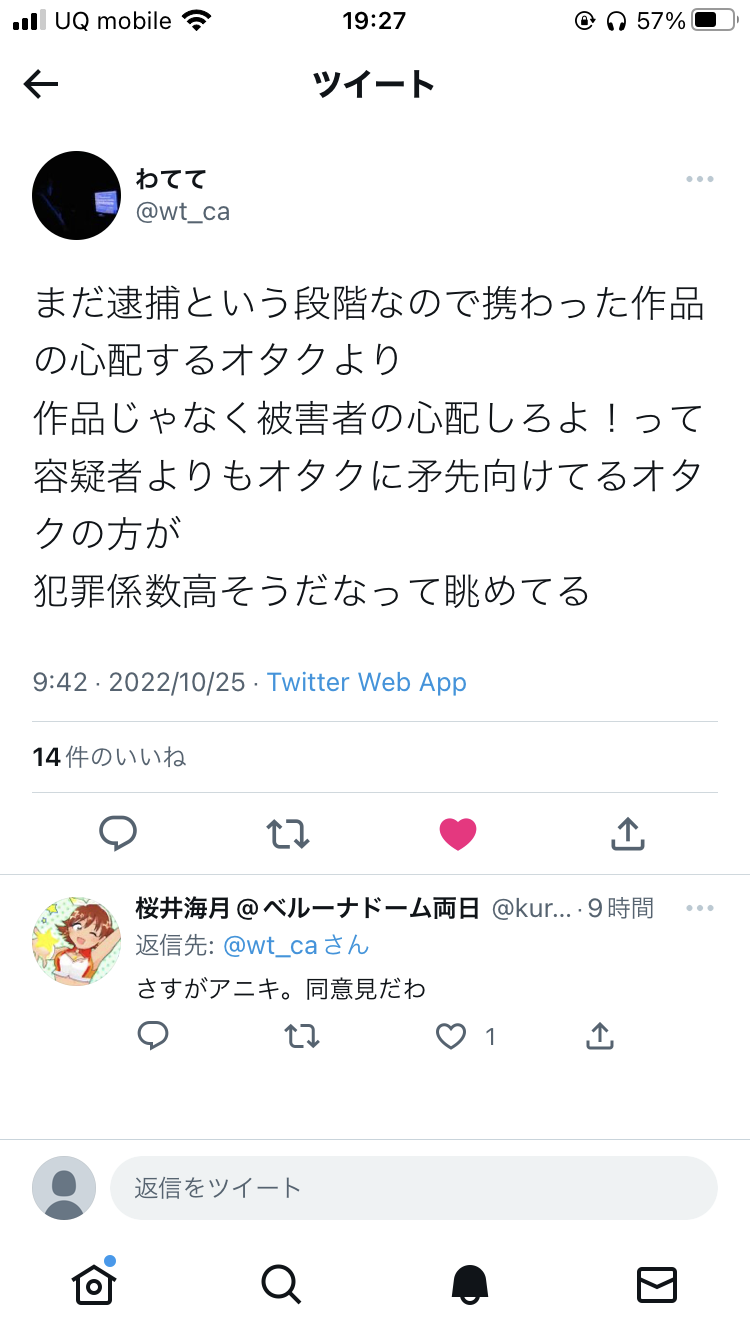
Task: Open the Search tab
Action: [x=281, y=1284]
